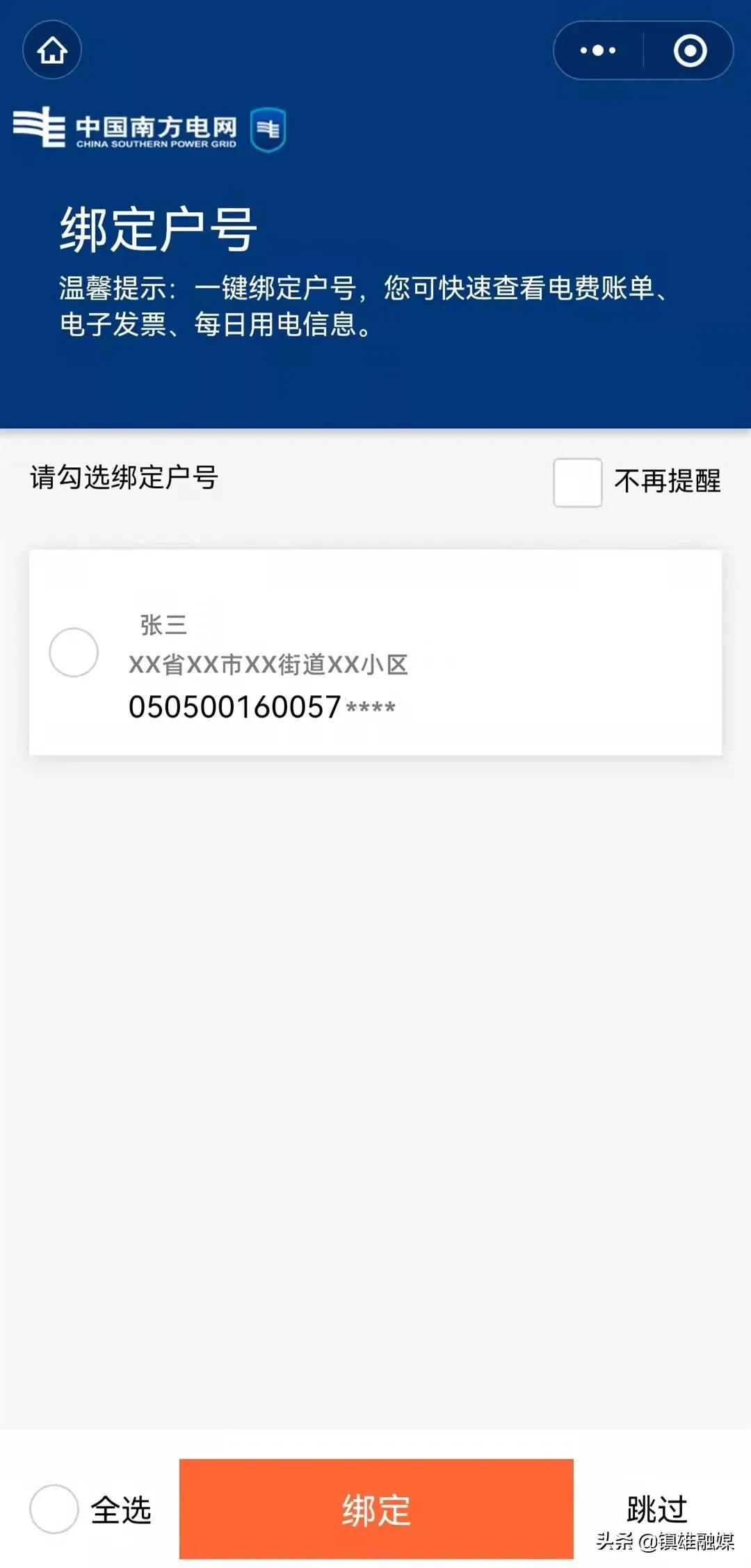Viewport: 751px width, 1568px height.
Task: Close the mini program via circle icon
Action: (x=690, y=50)
